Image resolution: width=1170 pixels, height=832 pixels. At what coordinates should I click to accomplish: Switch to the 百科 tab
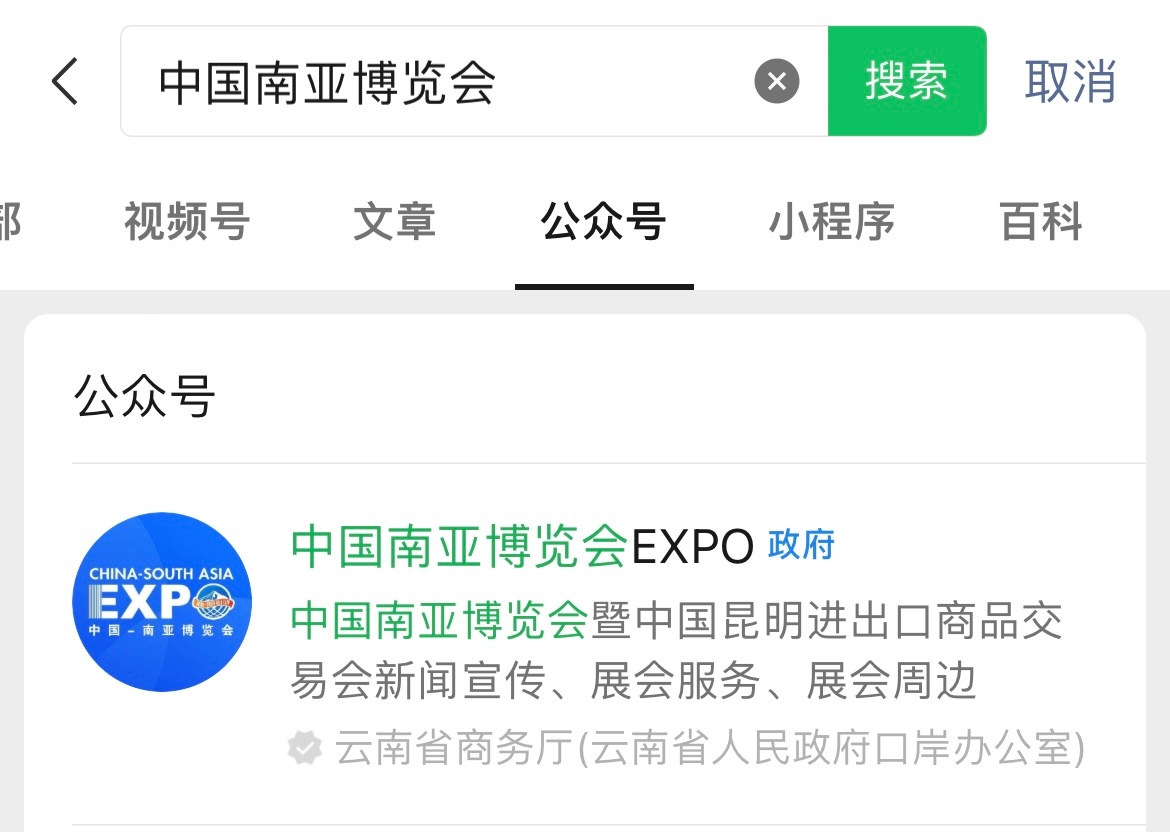pos(1041,221)
